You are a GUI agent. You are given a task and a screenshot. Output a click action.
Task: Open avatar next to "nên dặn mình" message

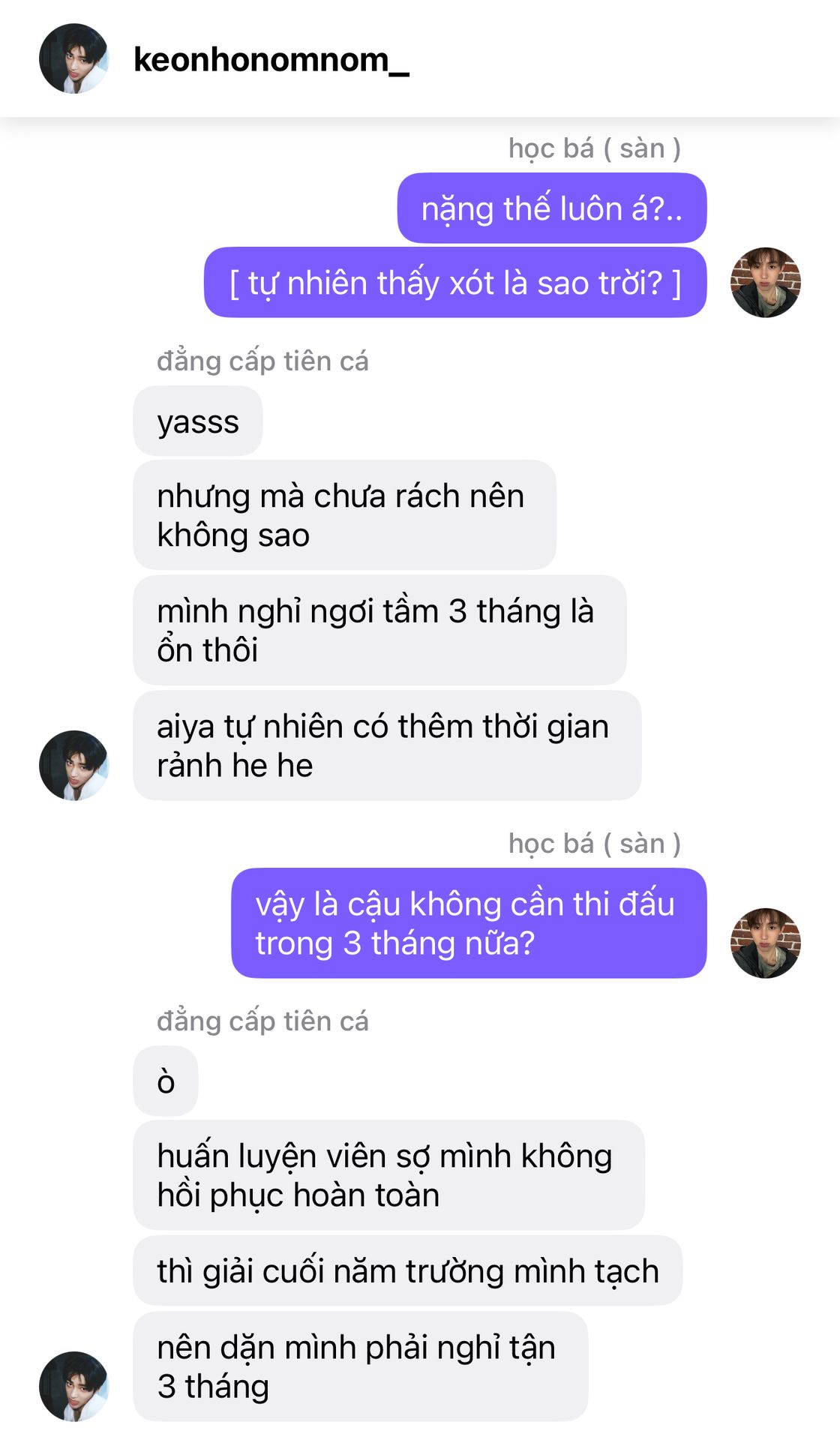tap(73, 1386)
